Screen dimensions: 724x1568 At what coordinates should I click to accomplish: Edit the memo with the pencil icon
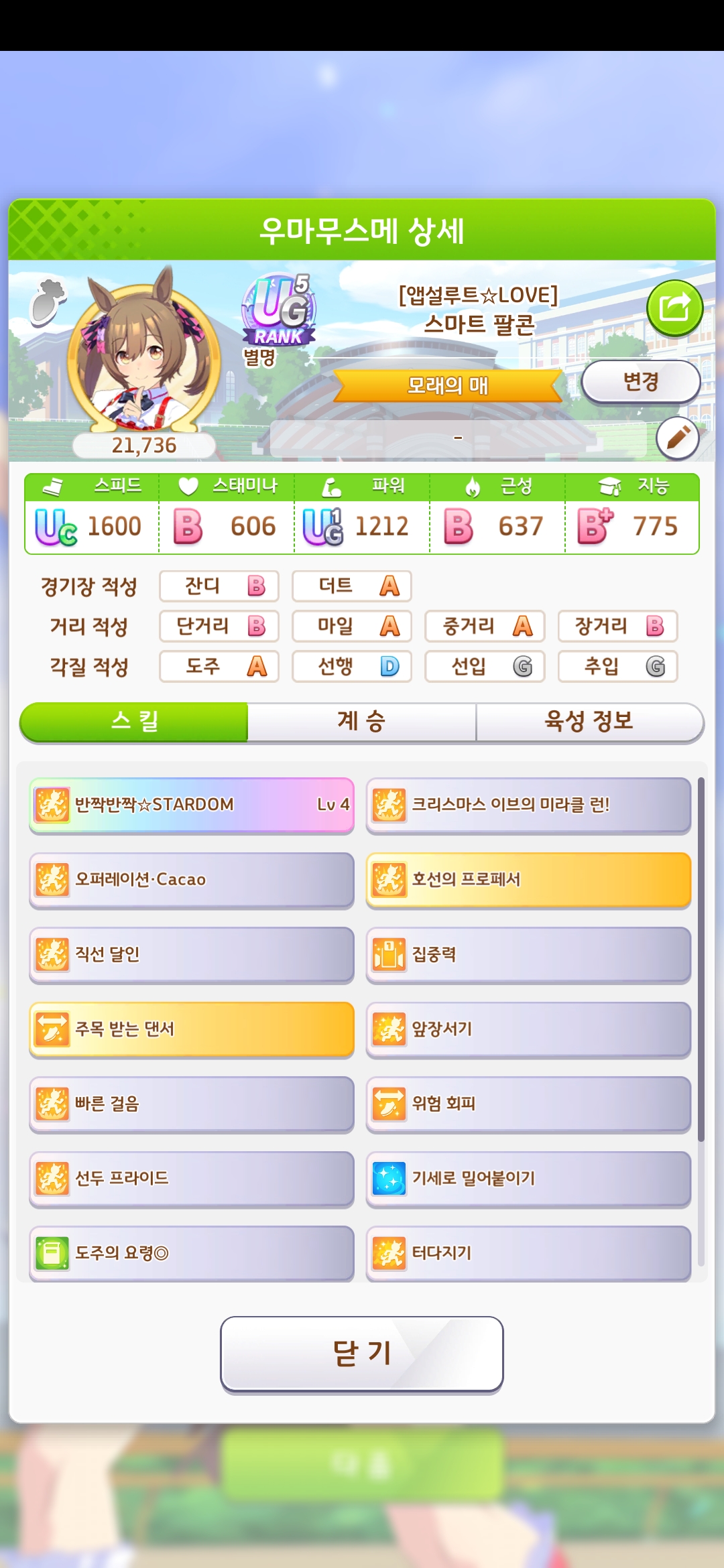click(x=677, y=438)
